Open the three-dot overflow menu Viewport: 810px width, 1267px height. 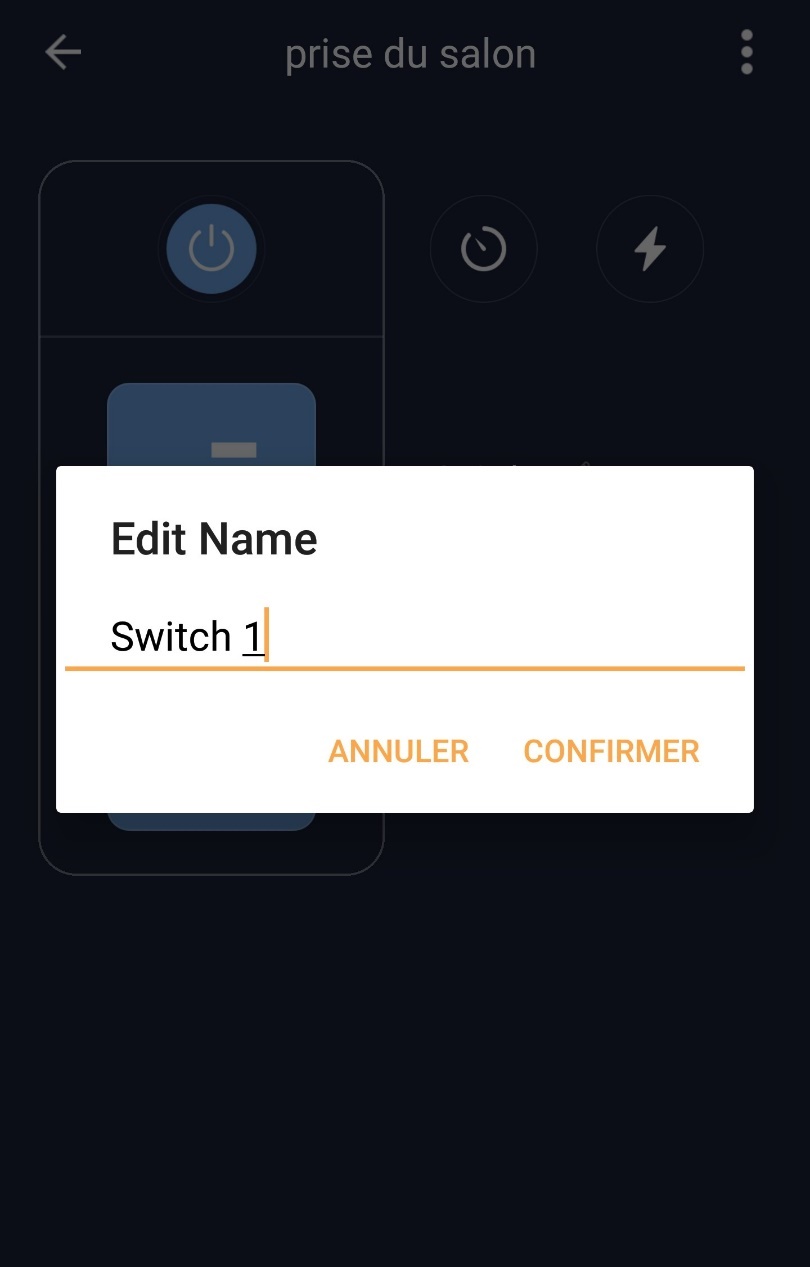746,52
